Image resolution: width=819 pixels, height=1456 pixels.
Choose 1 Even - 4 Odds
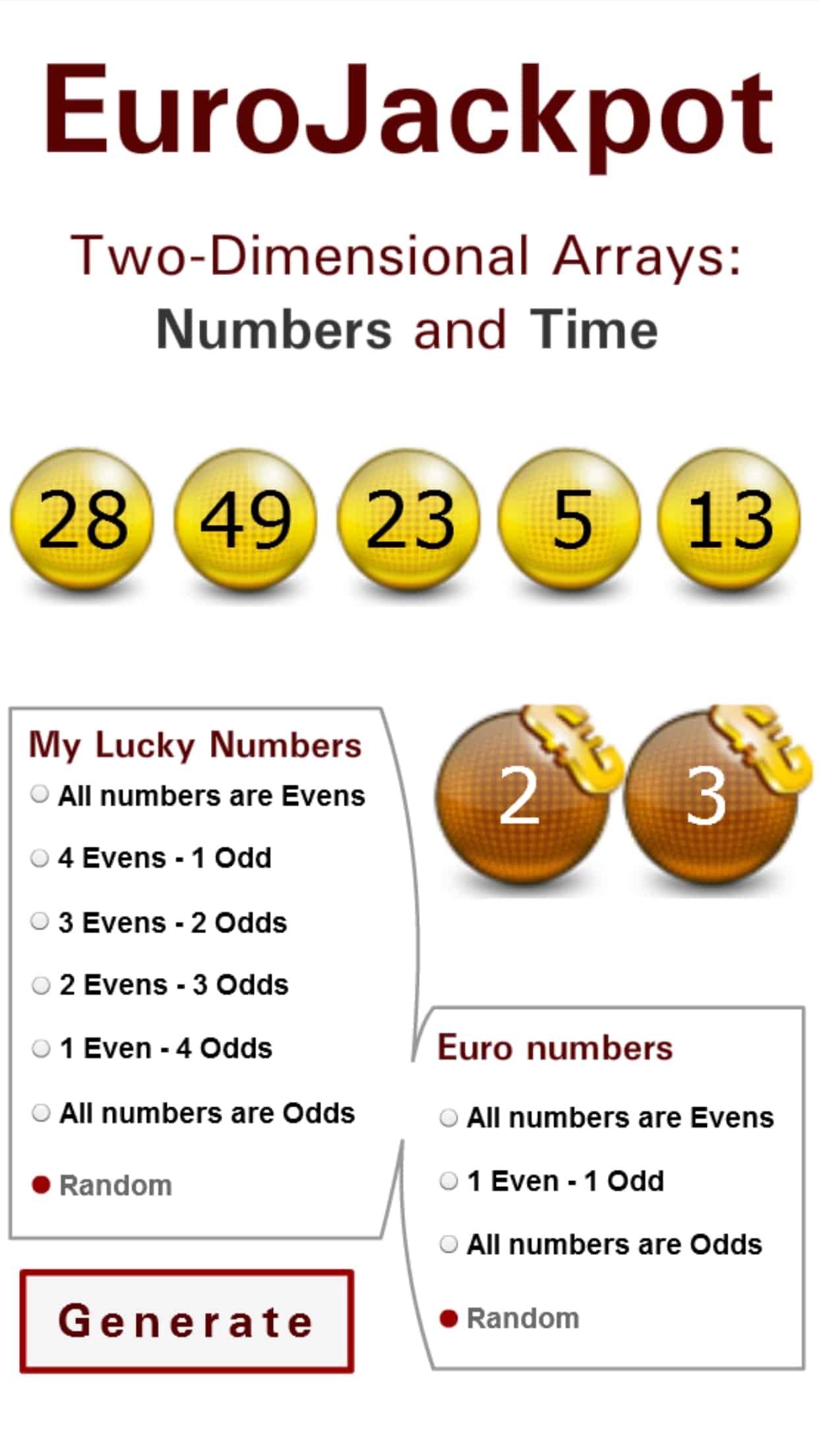152,1048
